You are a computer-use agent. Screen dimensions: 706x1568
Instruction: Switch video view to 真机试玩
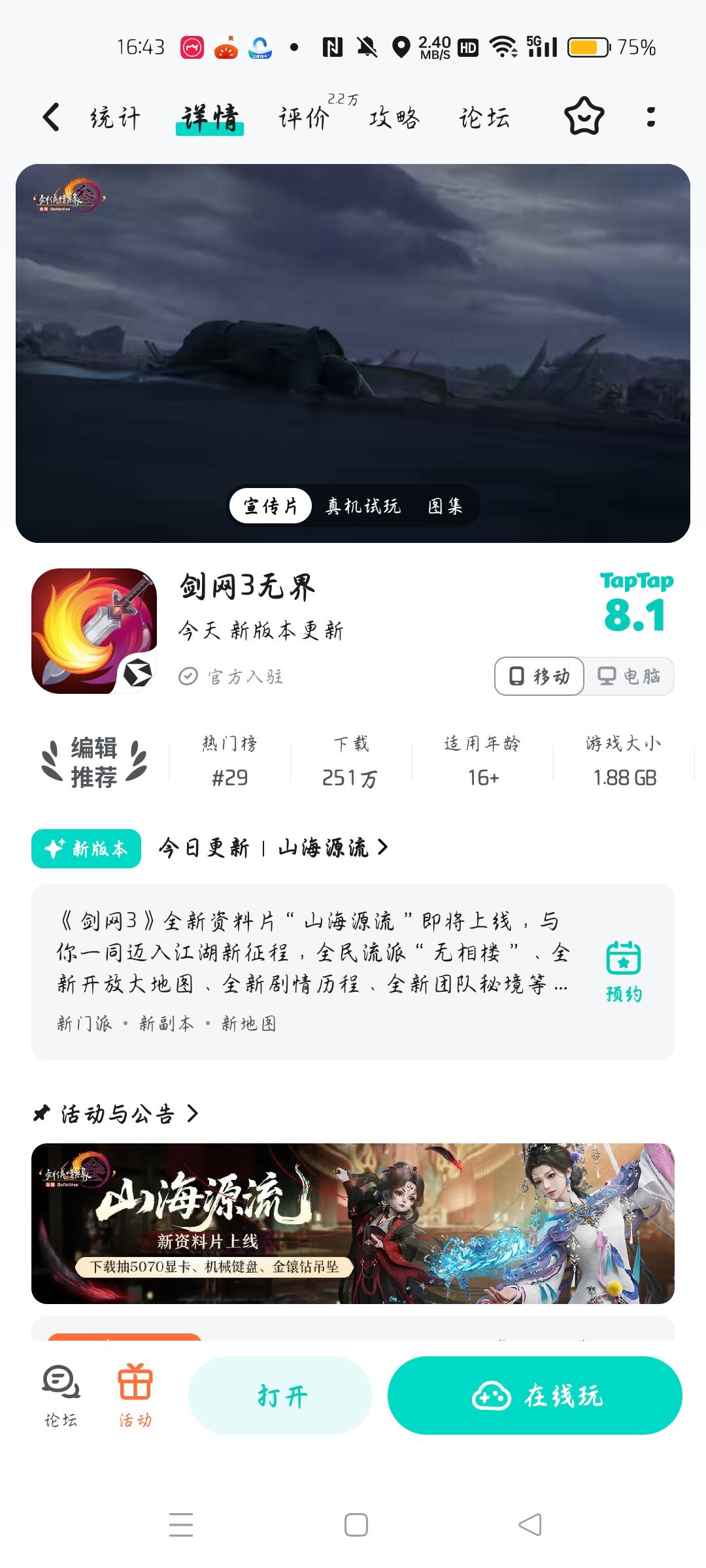point(361,505)
